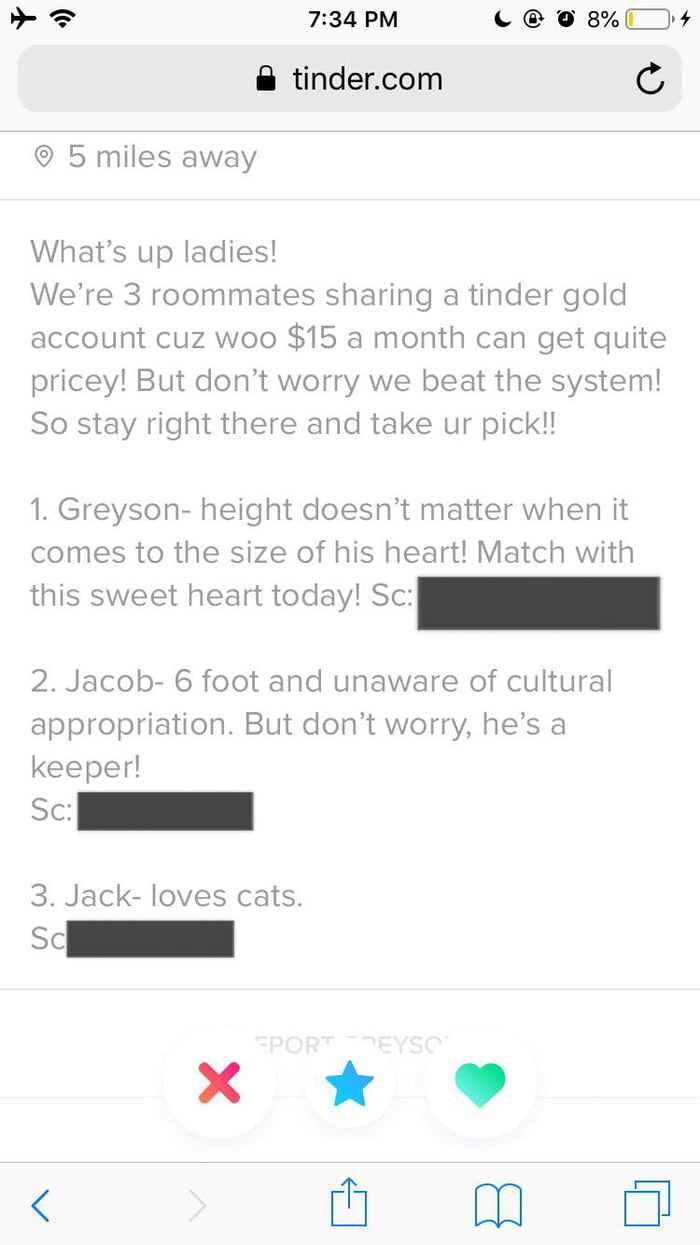Open the Report Greyson link
Image resolution: width=700 pixels, height=1245 pixels.
click(350, 1043)
